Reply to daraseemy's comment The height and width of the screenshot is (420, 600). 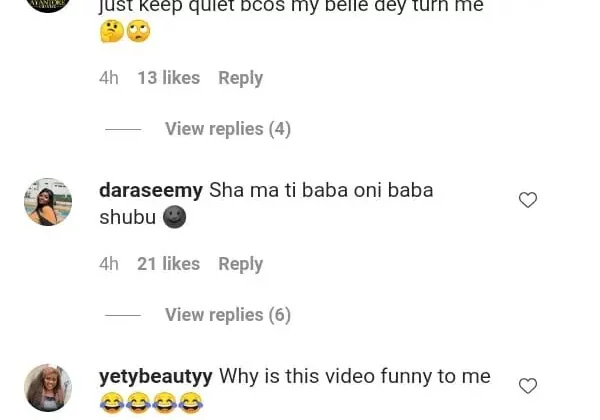(x=240, y=264)
